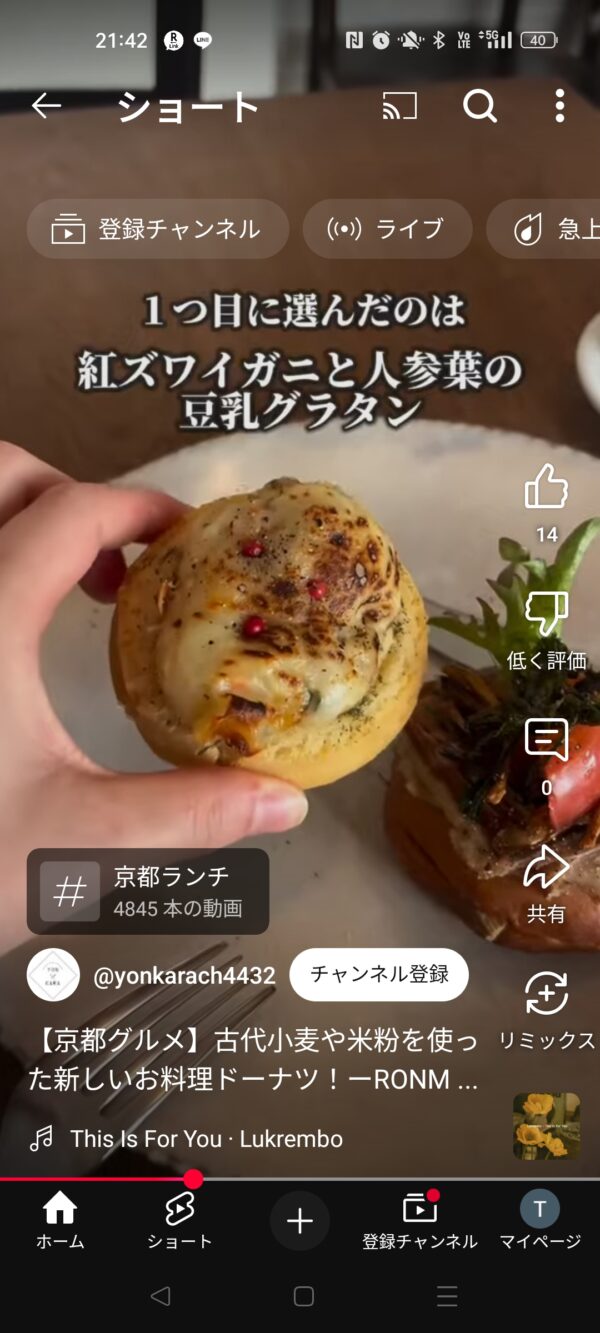Cast the video to a device
The height and width of the screenshot is (1333, 600).
[399, 105]
